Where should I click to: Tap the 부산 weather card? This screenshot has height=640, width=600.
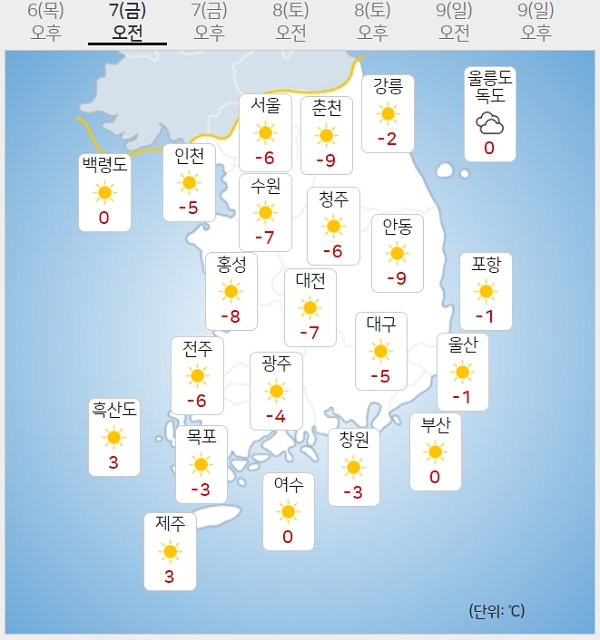pyautogui.click(x=435, y=451)
